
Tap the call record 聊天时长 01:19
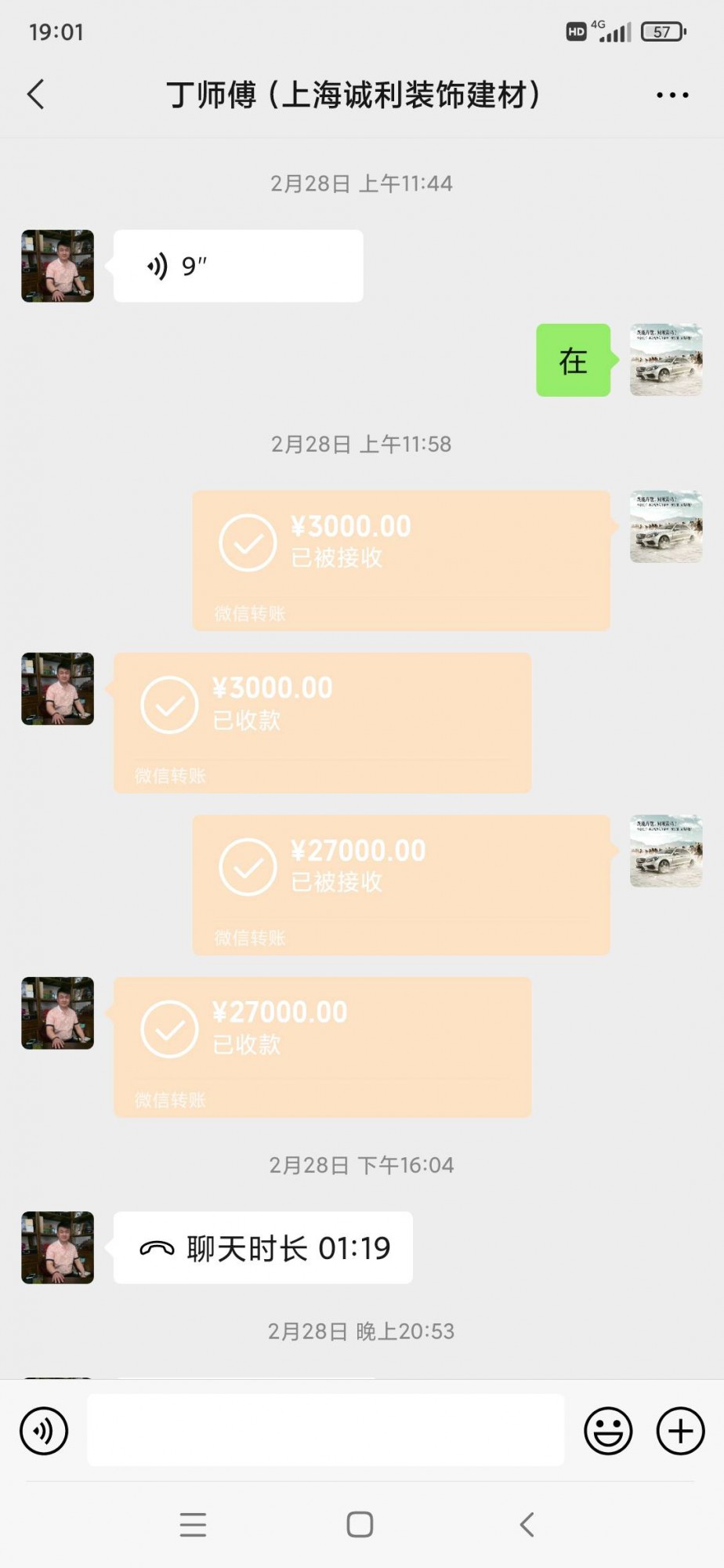(x=262, y=1247)
